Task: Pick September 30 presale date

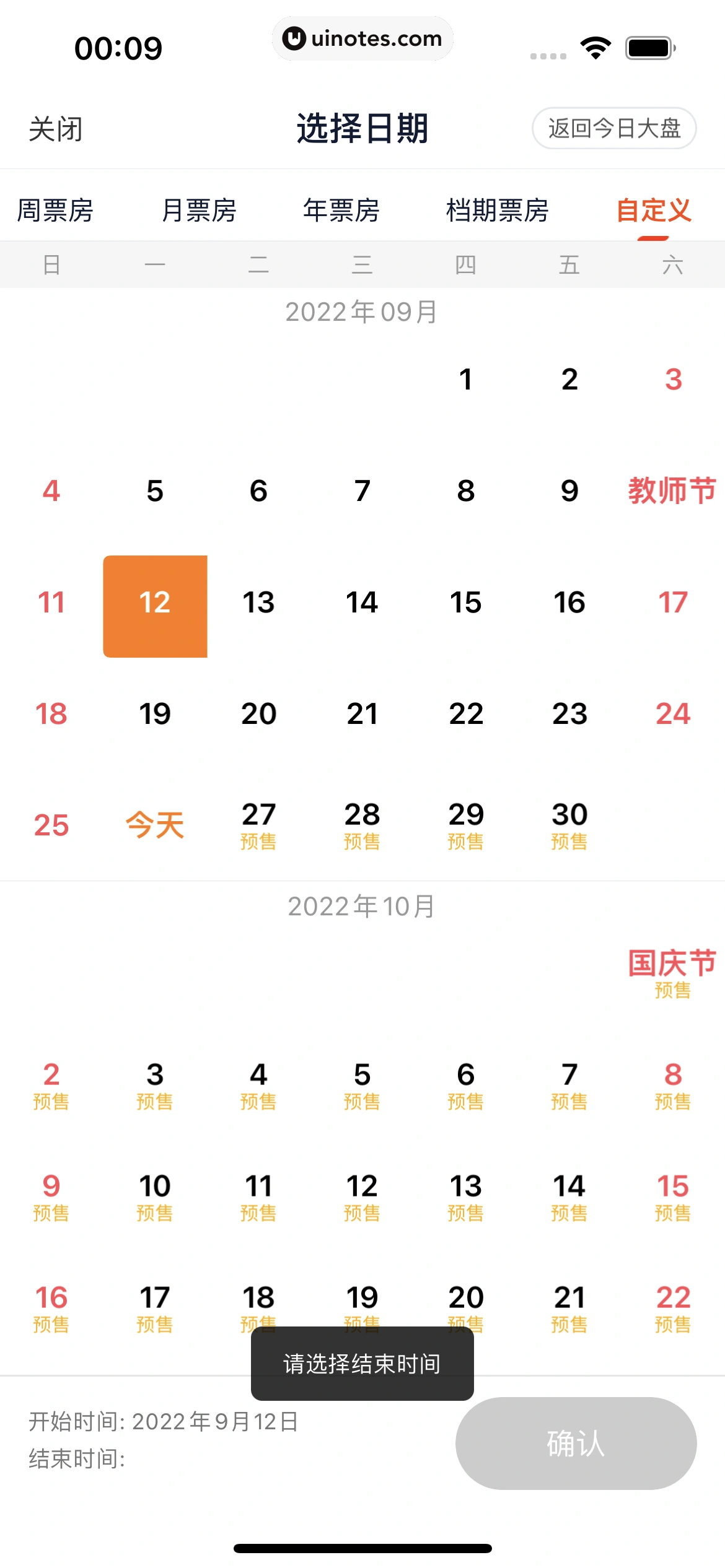Action: click(x=569, y=824)
